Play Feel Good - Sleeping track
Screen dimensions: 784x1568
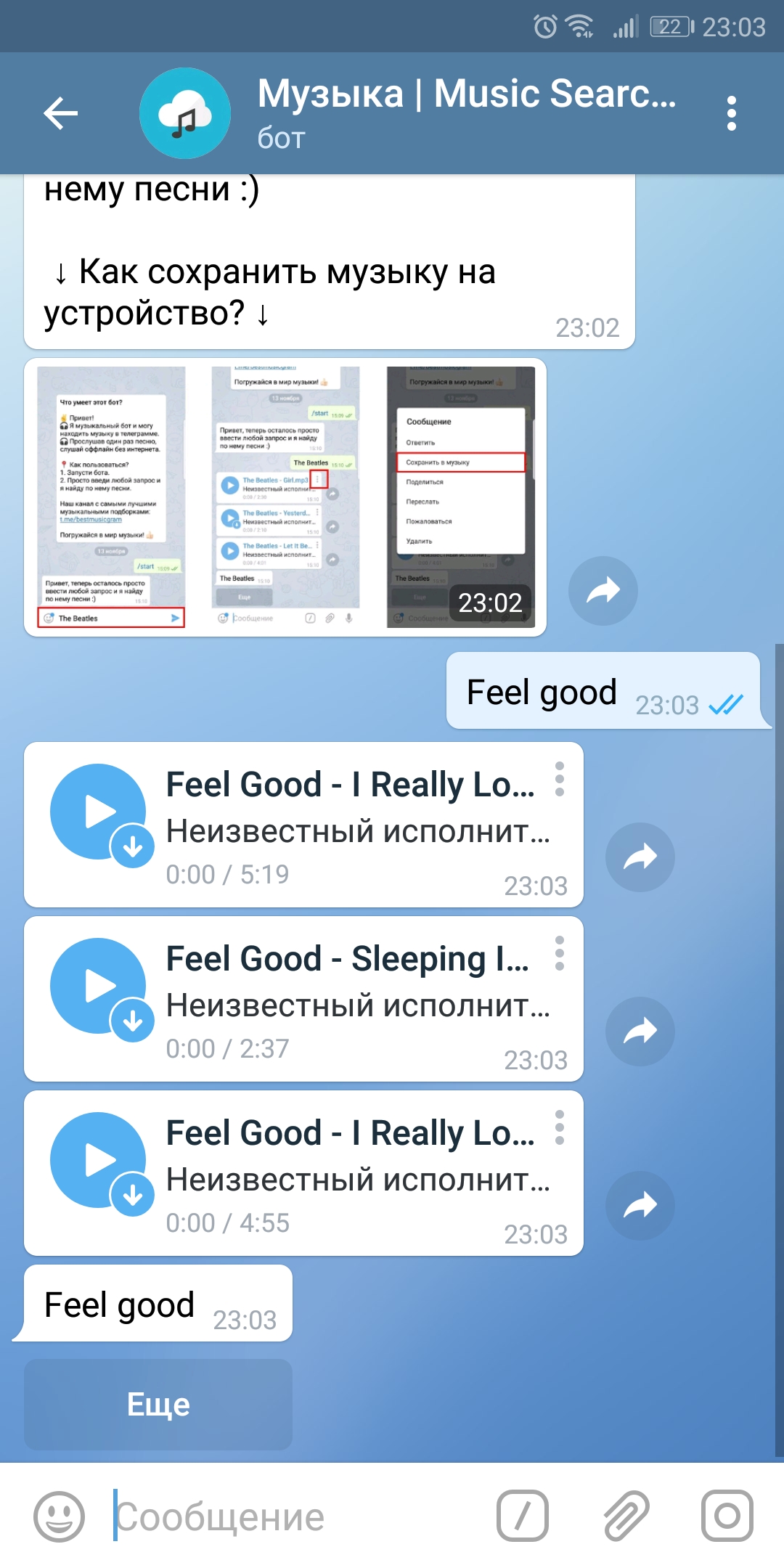click(x=99, y=986)
